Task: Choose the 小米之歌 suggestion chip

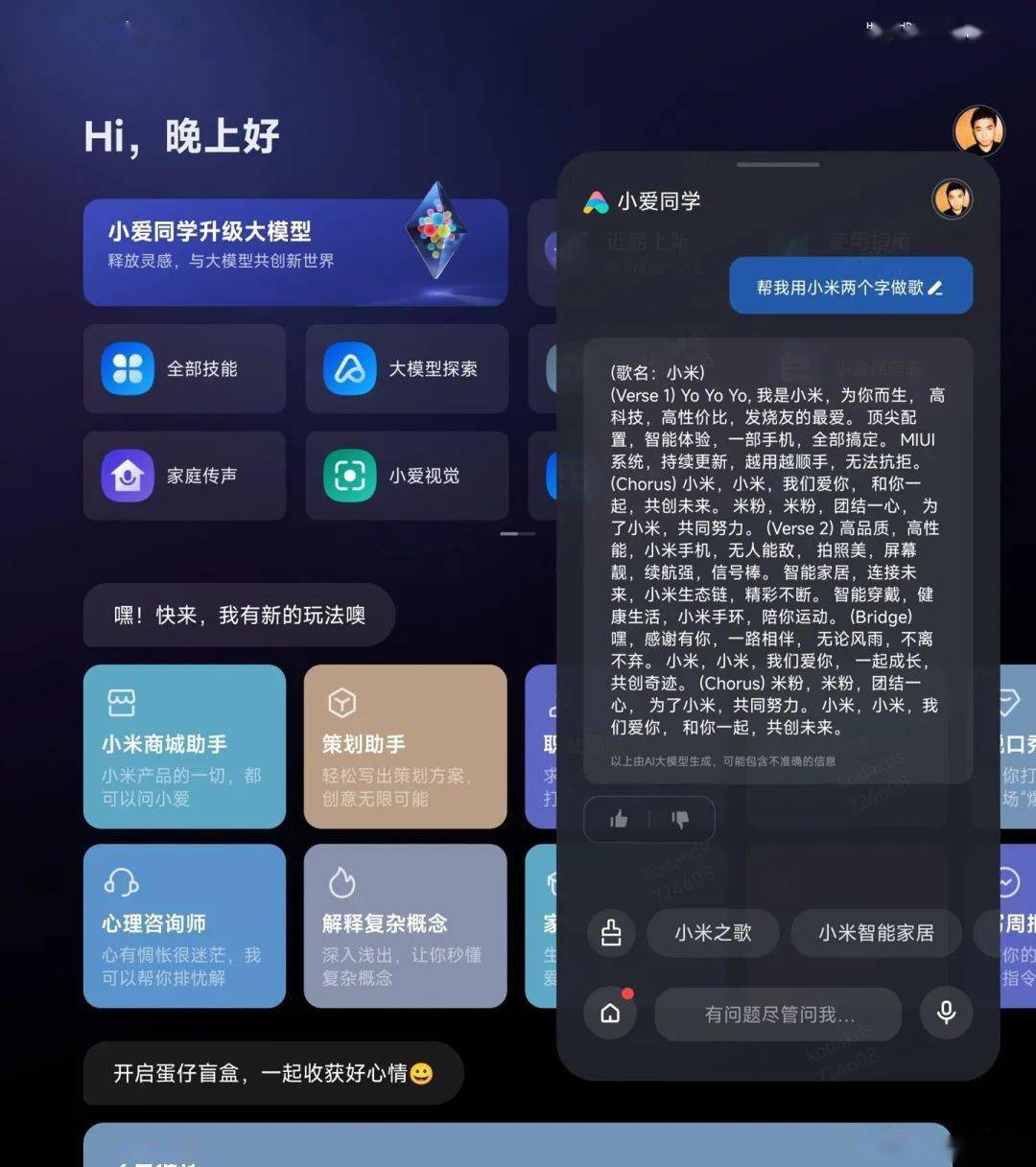Action: pyautogui.click(x=713, y=932)
